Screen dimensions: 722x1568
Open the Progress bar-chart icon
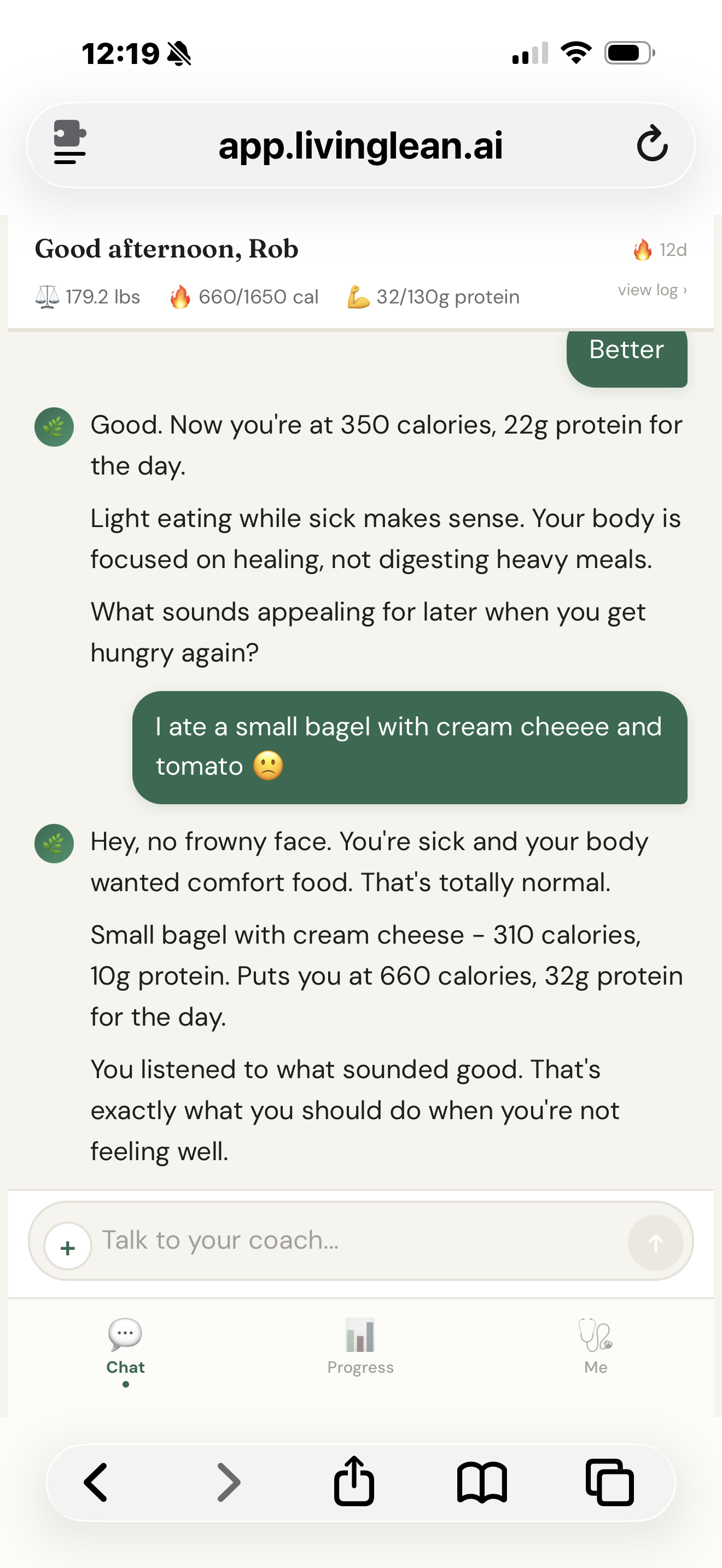click(x=360, y=1337)
